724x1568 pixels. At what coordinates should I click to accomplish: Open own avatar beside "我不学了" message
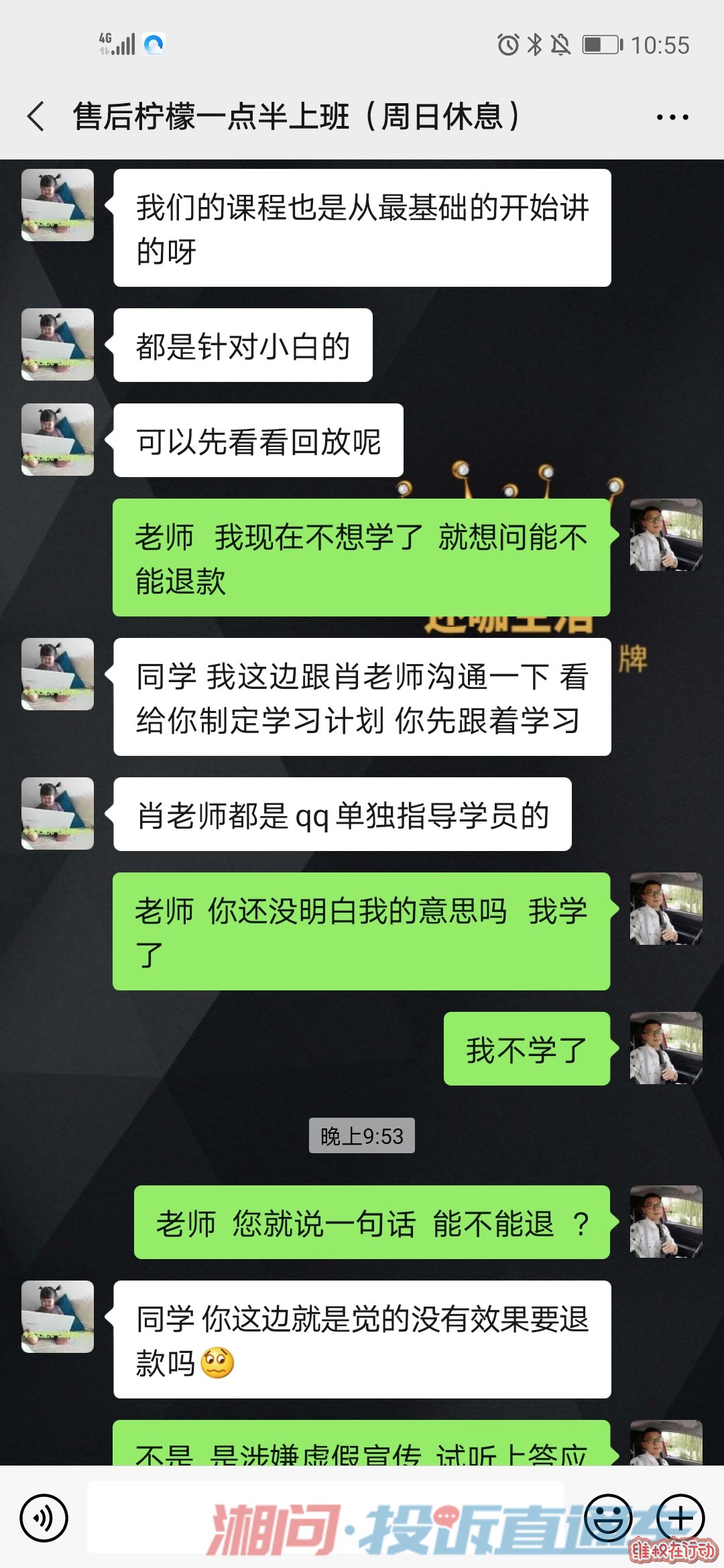[x=666, y=1048]
